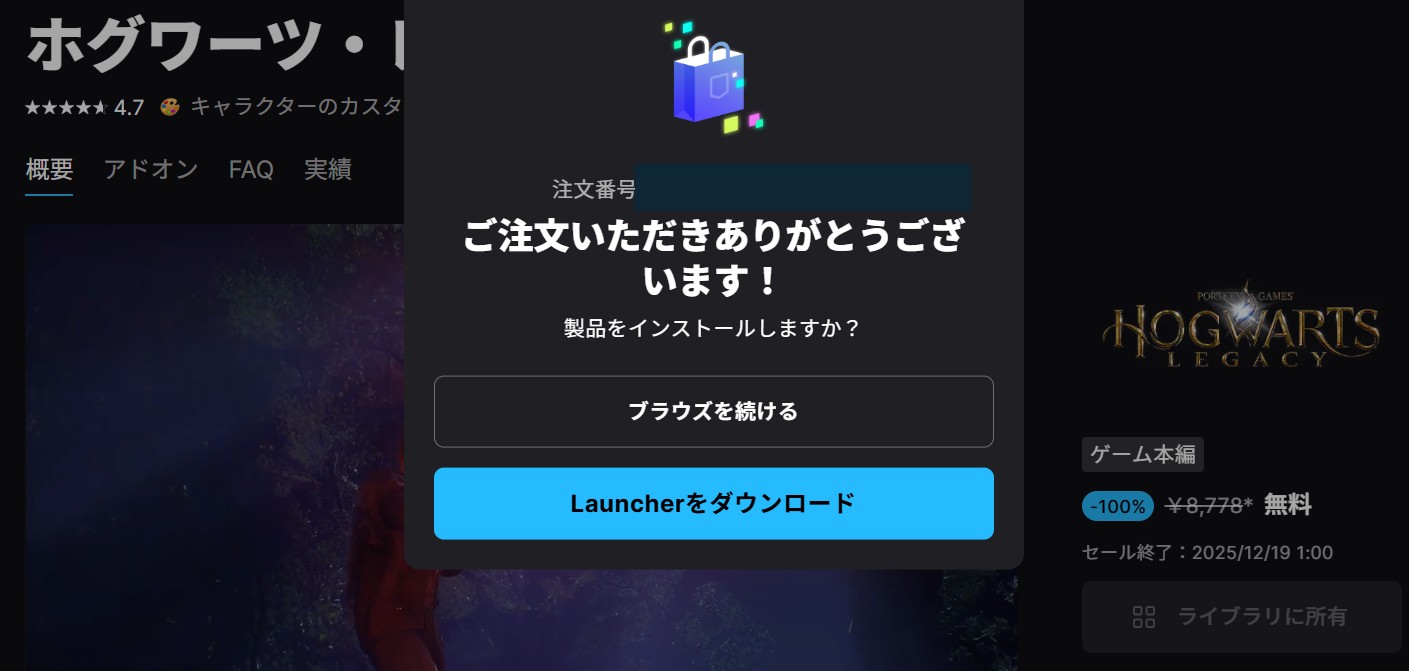The image size is (1409, 671).
Task: Open the アドオン tab
Action: coord(151,169)
